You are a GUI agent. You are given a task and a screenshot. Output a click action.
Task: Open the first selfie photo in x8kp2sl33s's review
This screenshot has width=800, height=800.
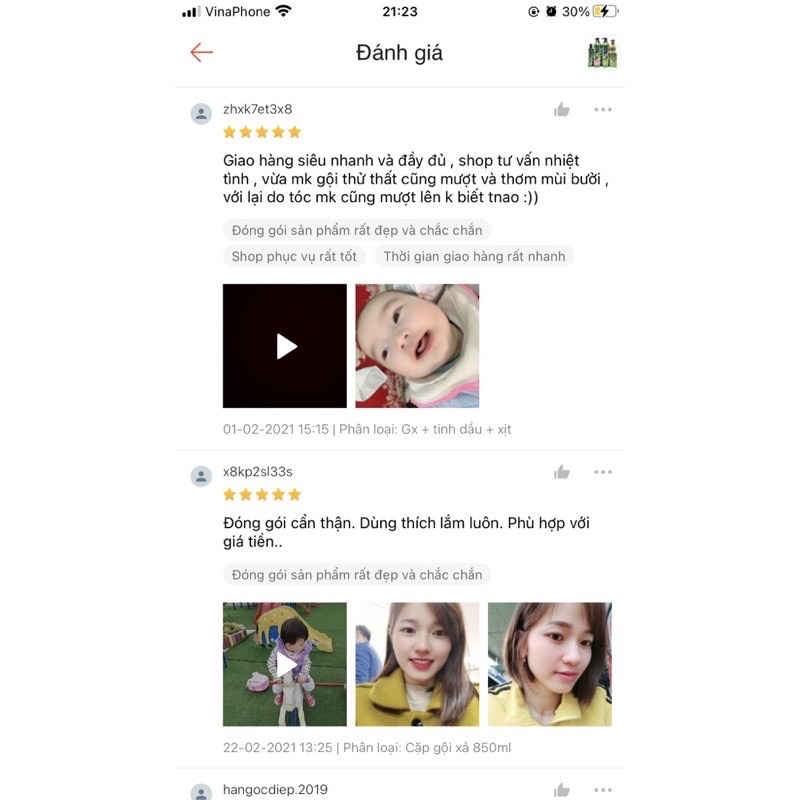417,664
